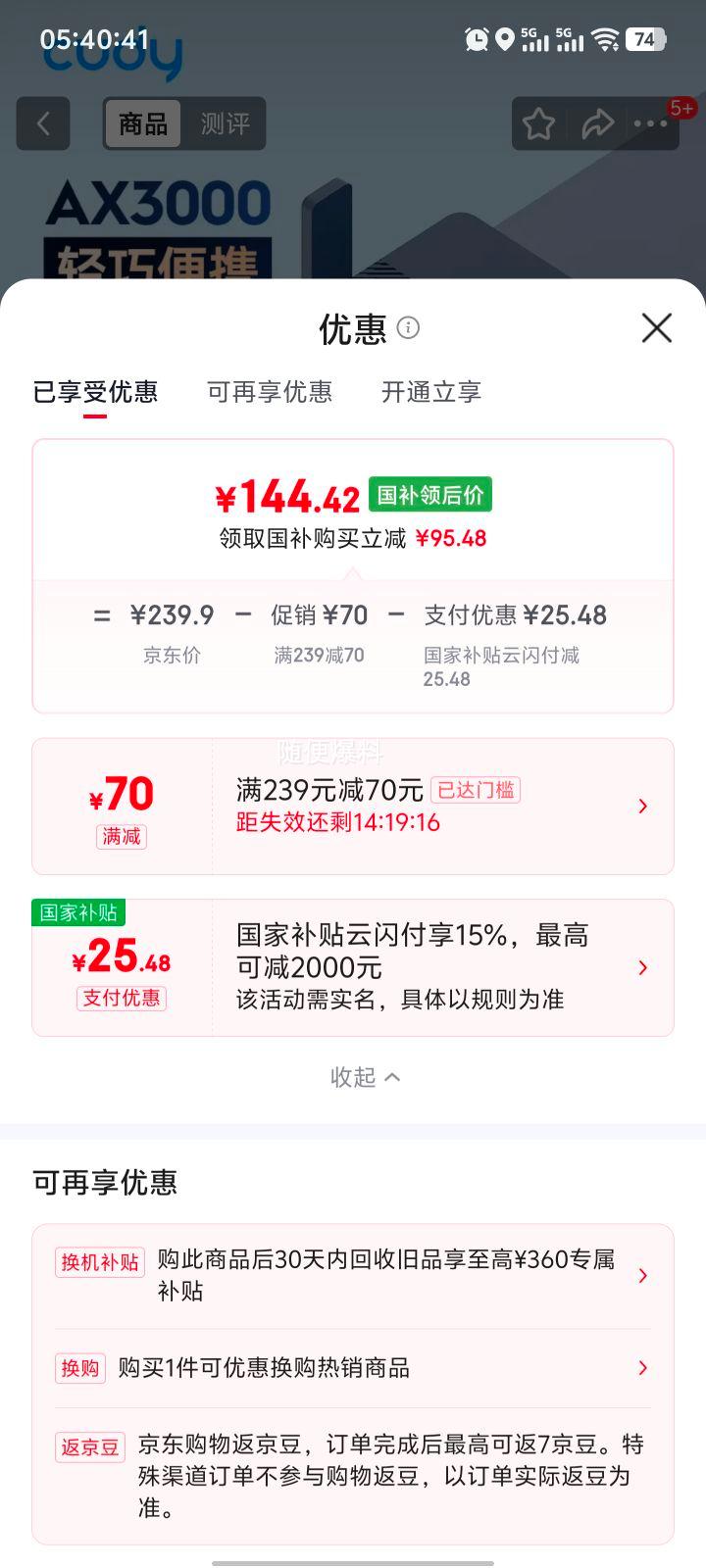
Task: Tap the back arrow at top left
Action: point(42,123)
